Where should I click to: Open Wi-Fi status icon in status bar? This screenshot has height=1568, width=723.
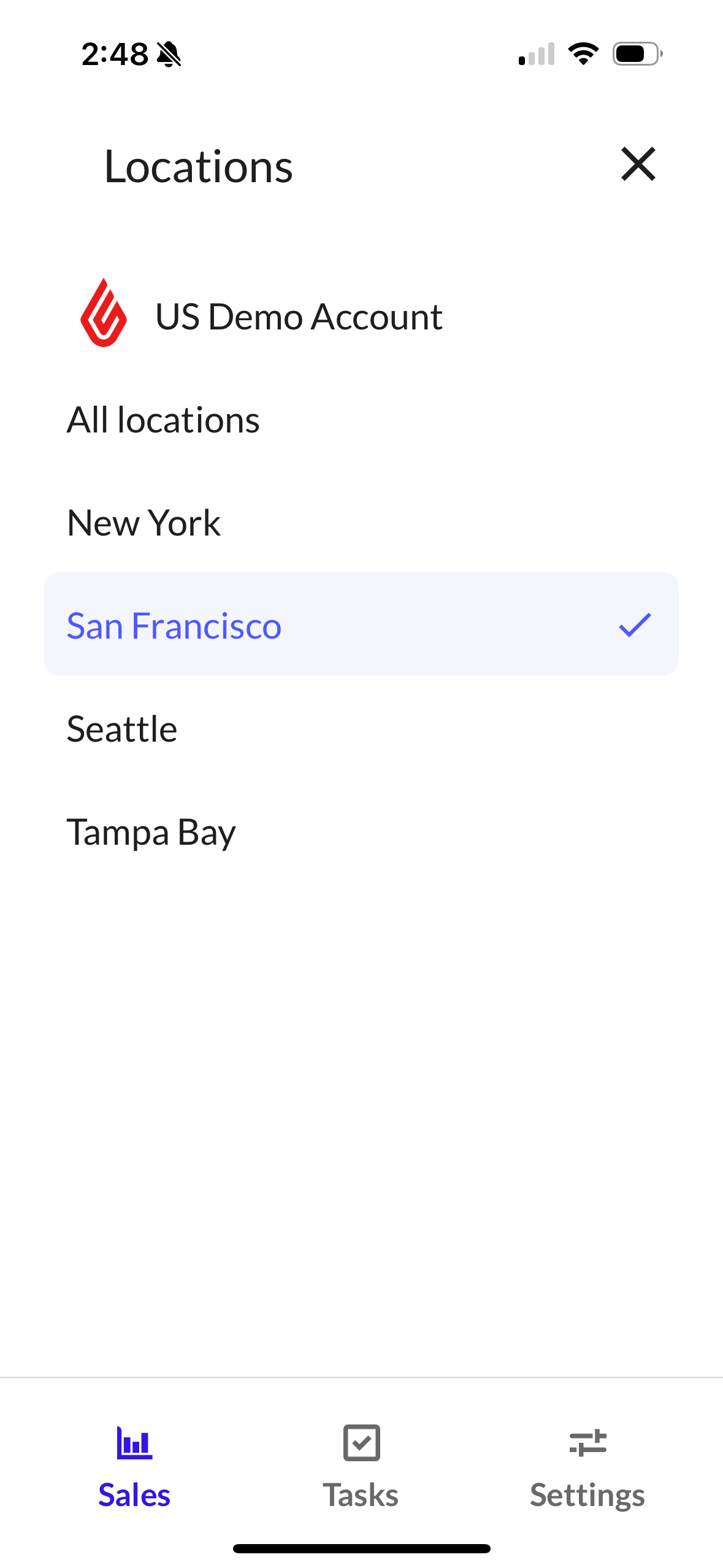pyautogui.click(x=583, y=54)
